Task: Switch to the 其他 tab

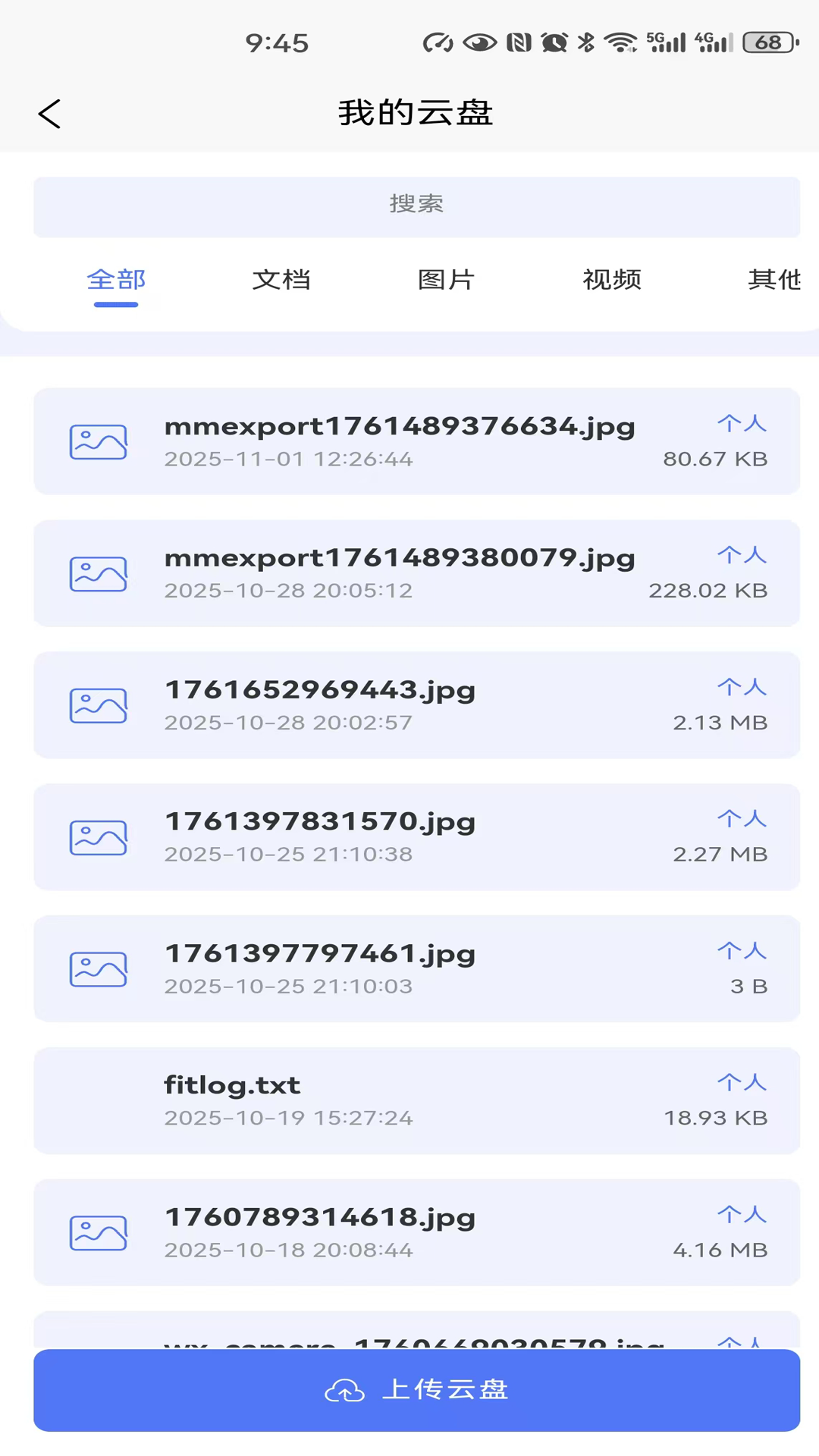Action: (773, 281)
